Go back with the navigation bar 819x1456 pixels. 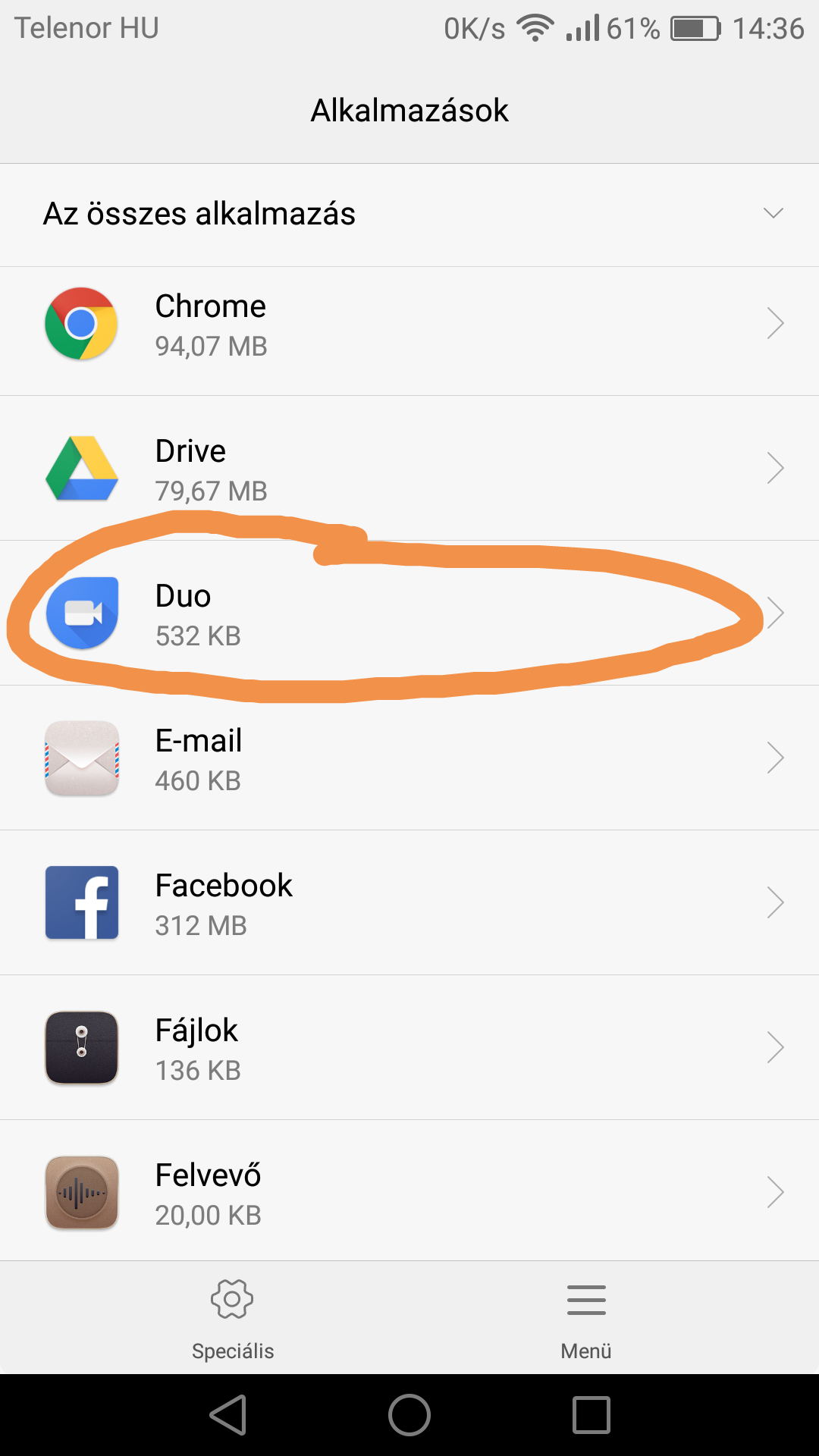228,1415
